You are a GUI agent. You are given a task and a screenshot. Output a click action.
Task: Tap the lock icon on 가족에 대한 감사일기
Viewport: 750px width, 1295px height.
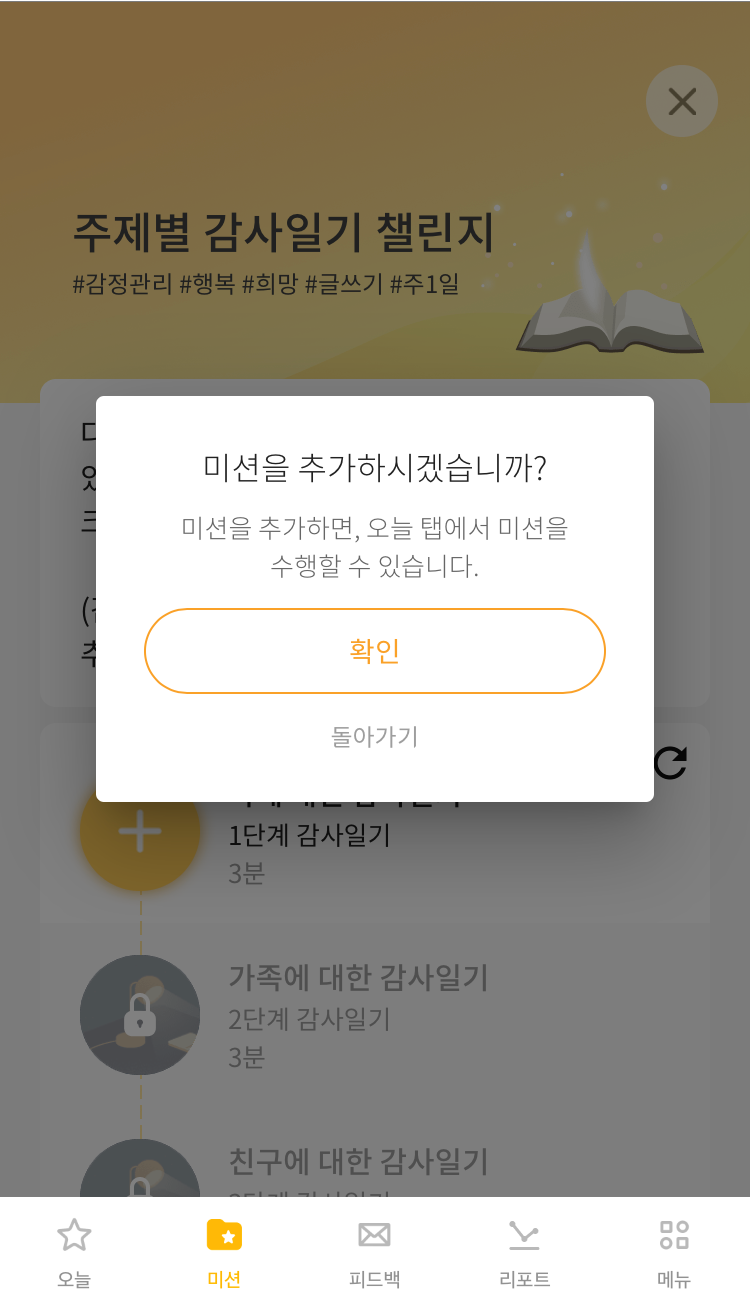(x=140, y=1014)
